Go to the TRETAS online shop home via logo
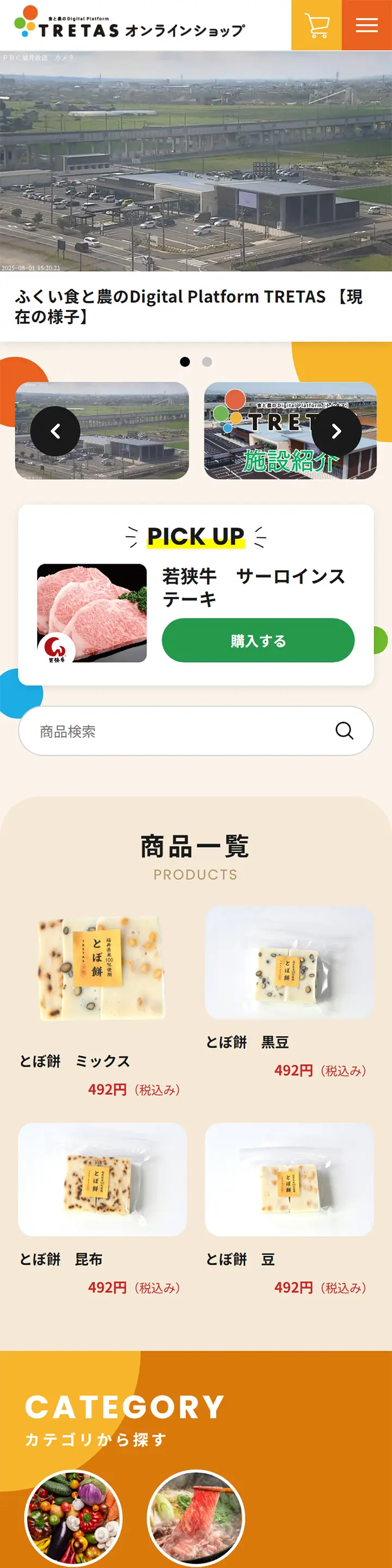The height and width of the screenshot is (1568, 392). click(130, 24)
